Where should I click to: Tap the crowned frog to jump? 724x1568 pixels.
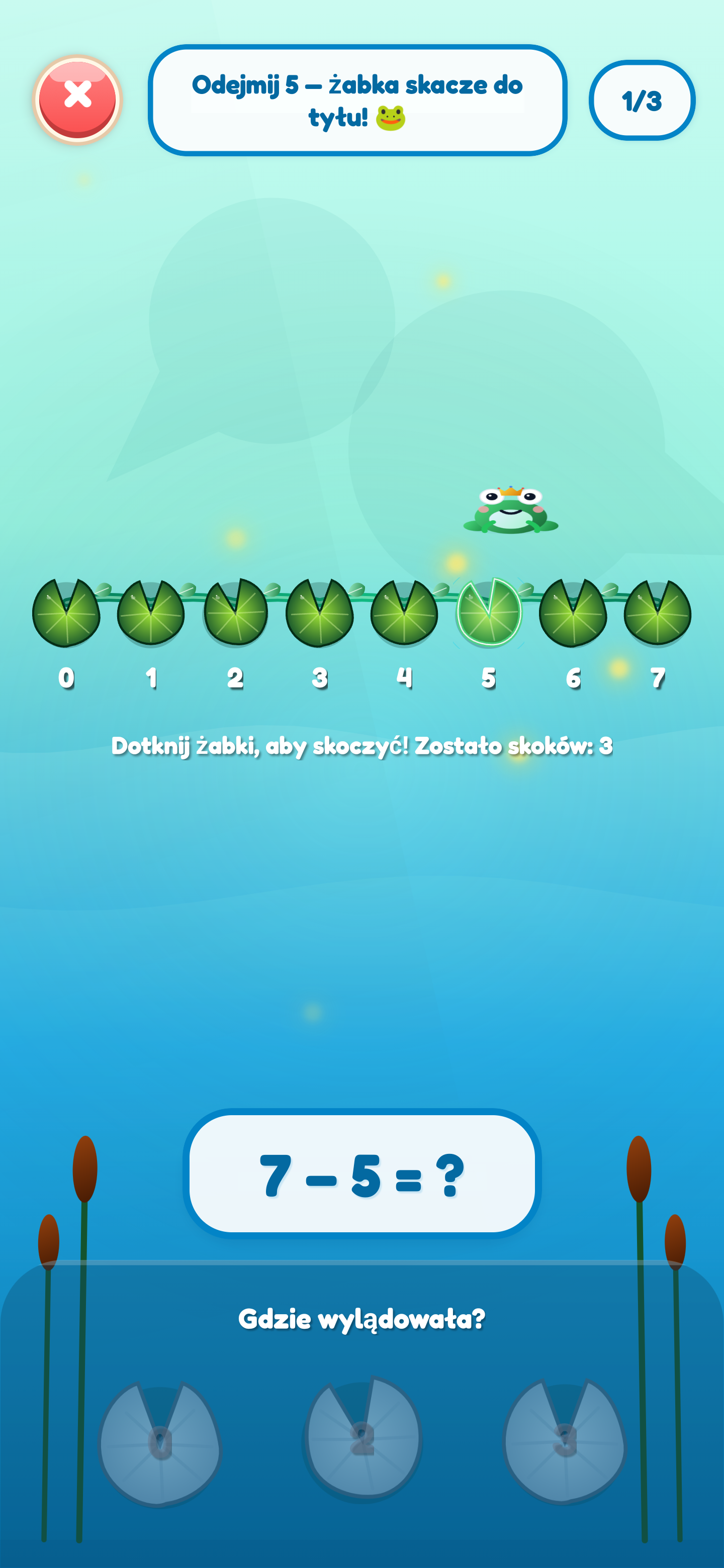click(511, 510)
